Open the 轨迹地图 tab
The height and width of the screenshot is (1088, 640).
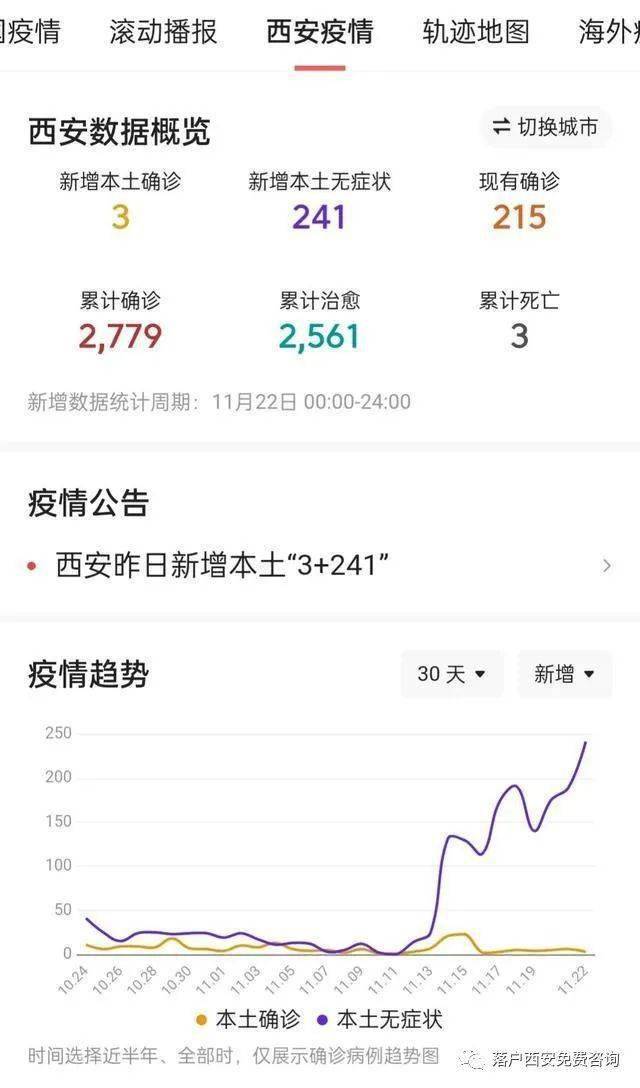tap(476, 31)
